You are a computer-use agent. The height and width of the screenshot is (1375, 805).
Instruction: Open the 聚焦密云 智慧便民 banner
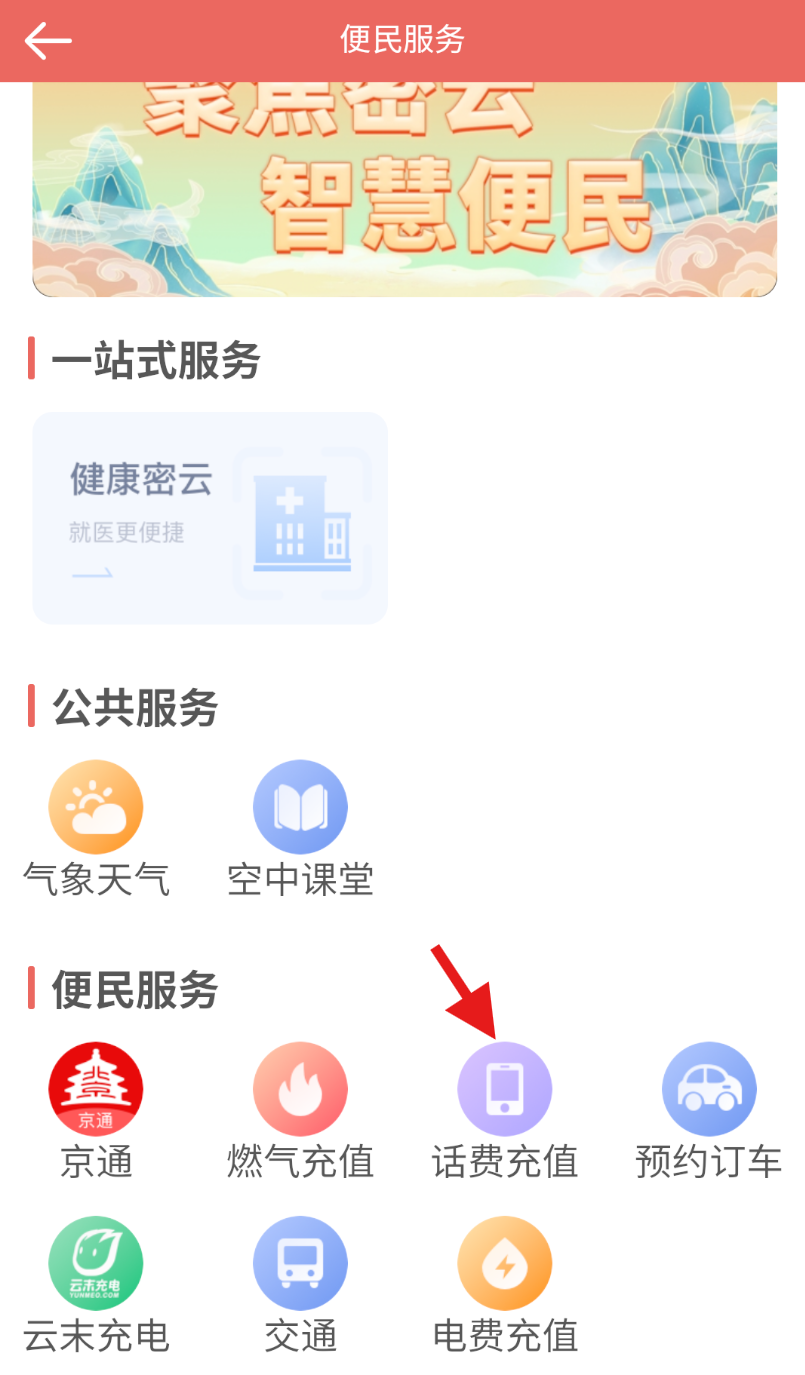(x=404, y=190)
